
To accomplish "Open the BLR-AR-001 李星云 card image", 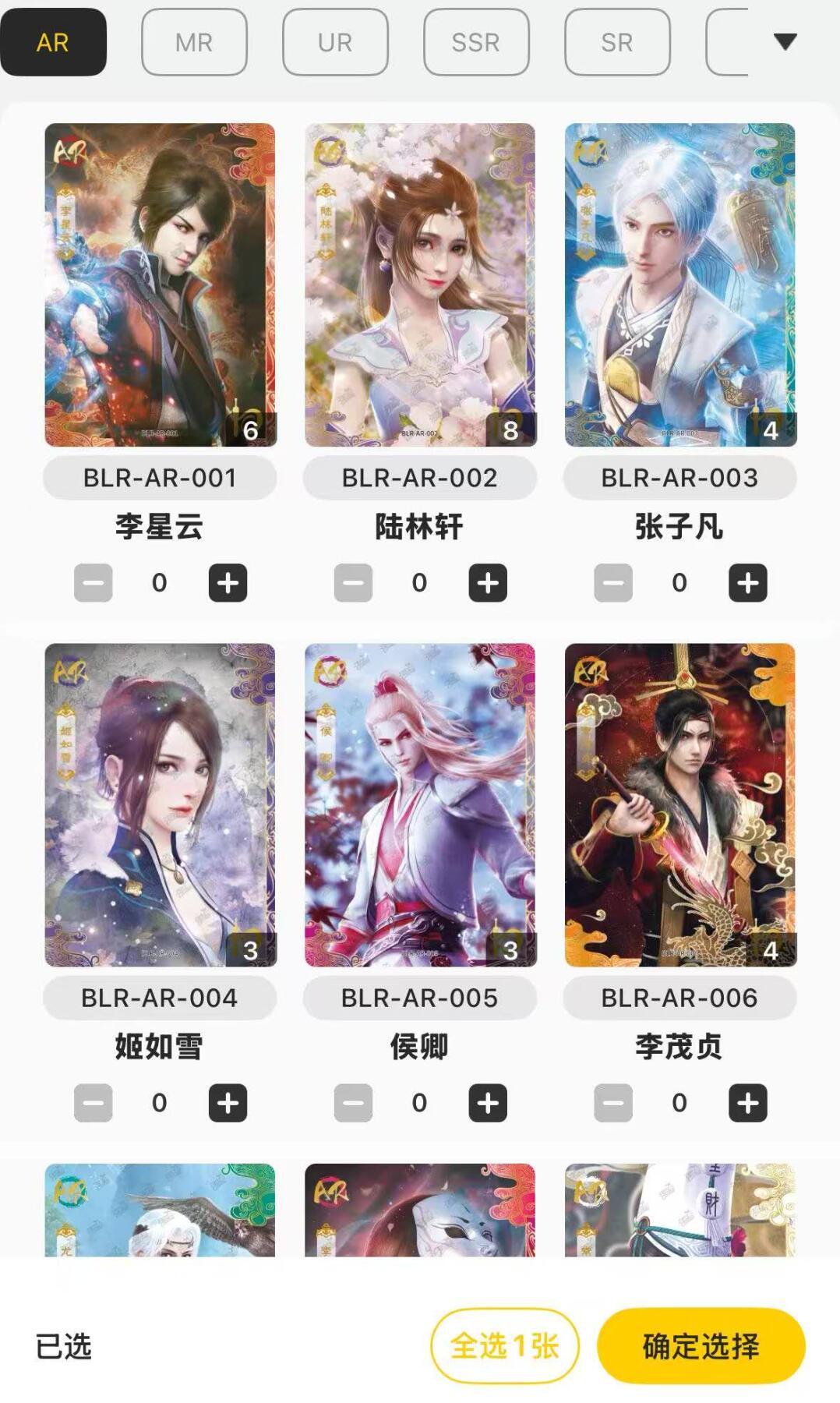I will [160, 284].
